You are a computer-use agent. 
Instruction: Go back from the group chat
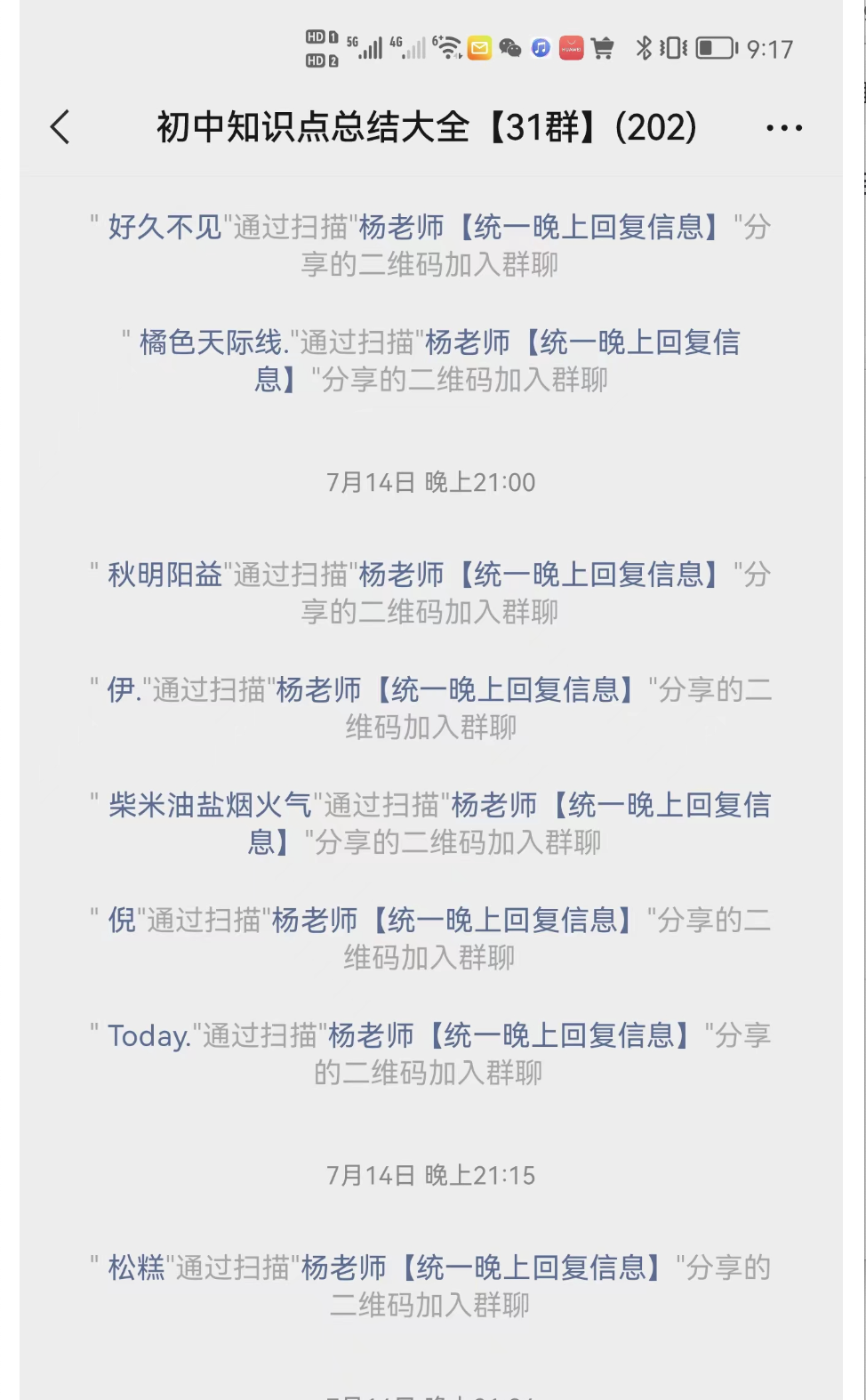[x=60, y=127]
